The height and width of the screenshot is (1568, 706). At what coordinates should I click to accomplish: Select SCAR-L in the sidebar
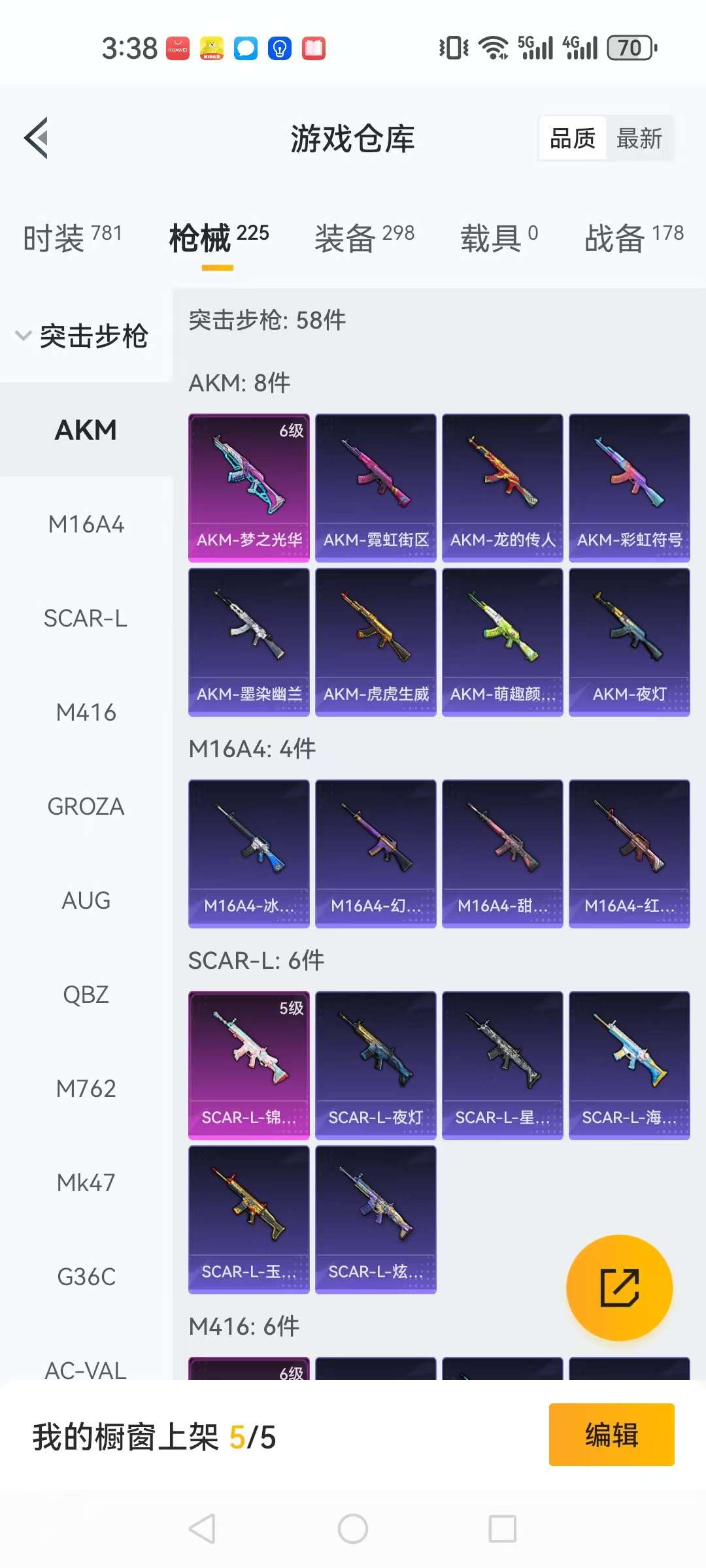86,618
